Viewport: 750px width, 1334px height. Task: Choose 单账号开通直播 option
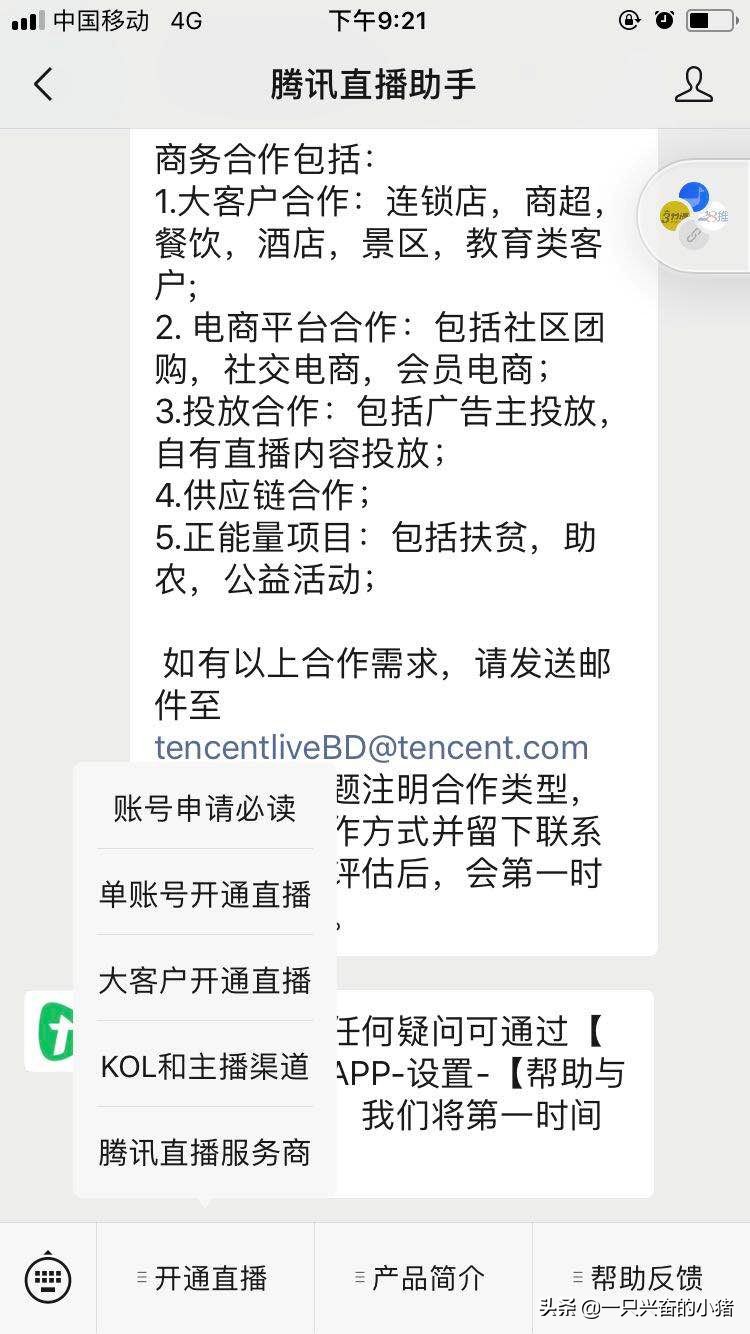pos(205,894)
